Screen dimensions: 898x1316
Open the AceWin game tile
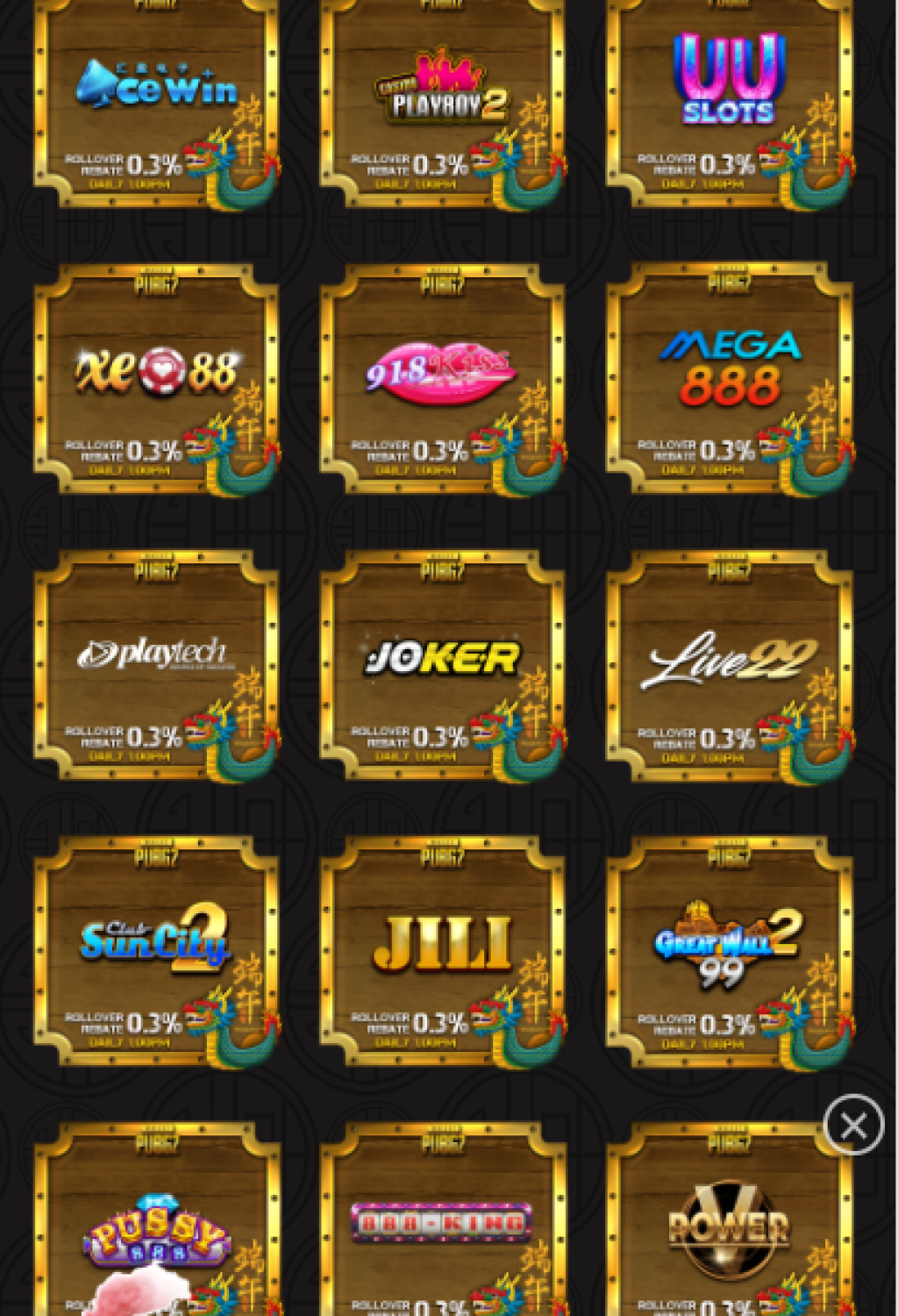coord(156,97)
